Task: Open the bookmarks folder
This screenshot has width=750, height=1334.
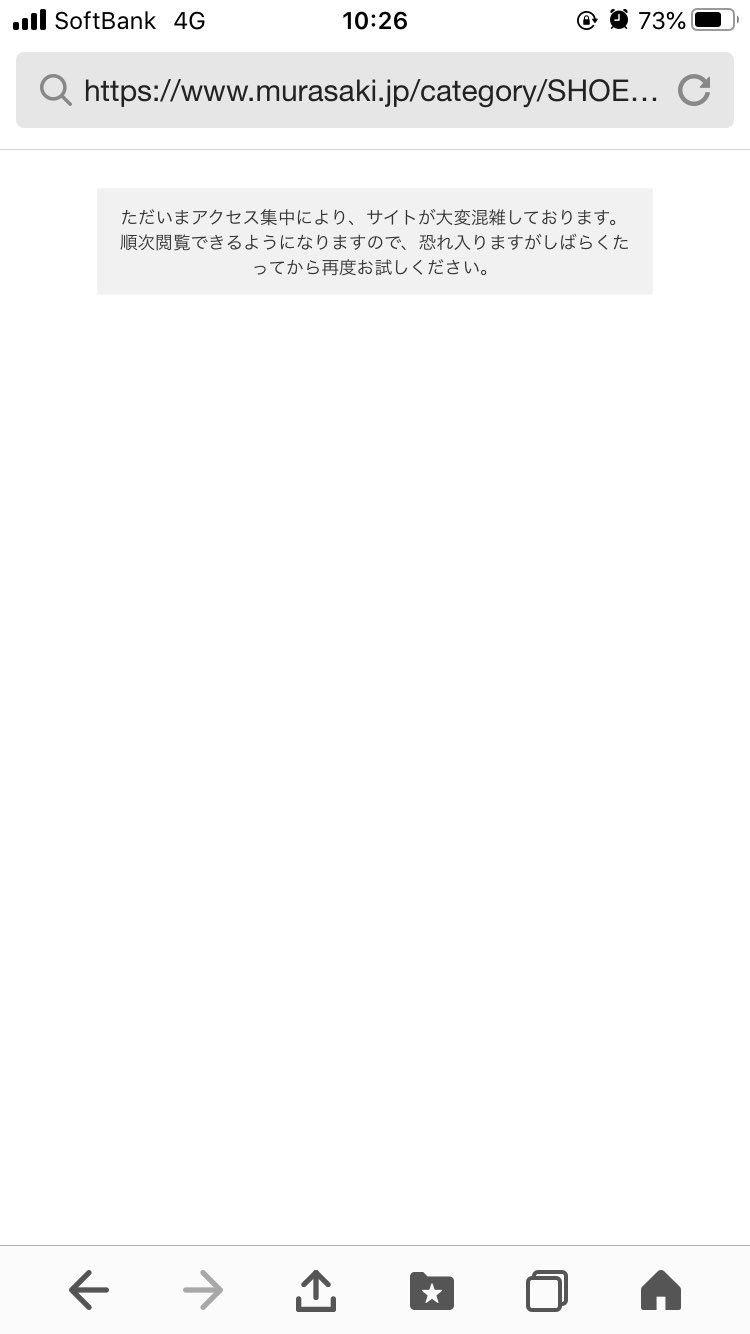Action: (432, 1291)
